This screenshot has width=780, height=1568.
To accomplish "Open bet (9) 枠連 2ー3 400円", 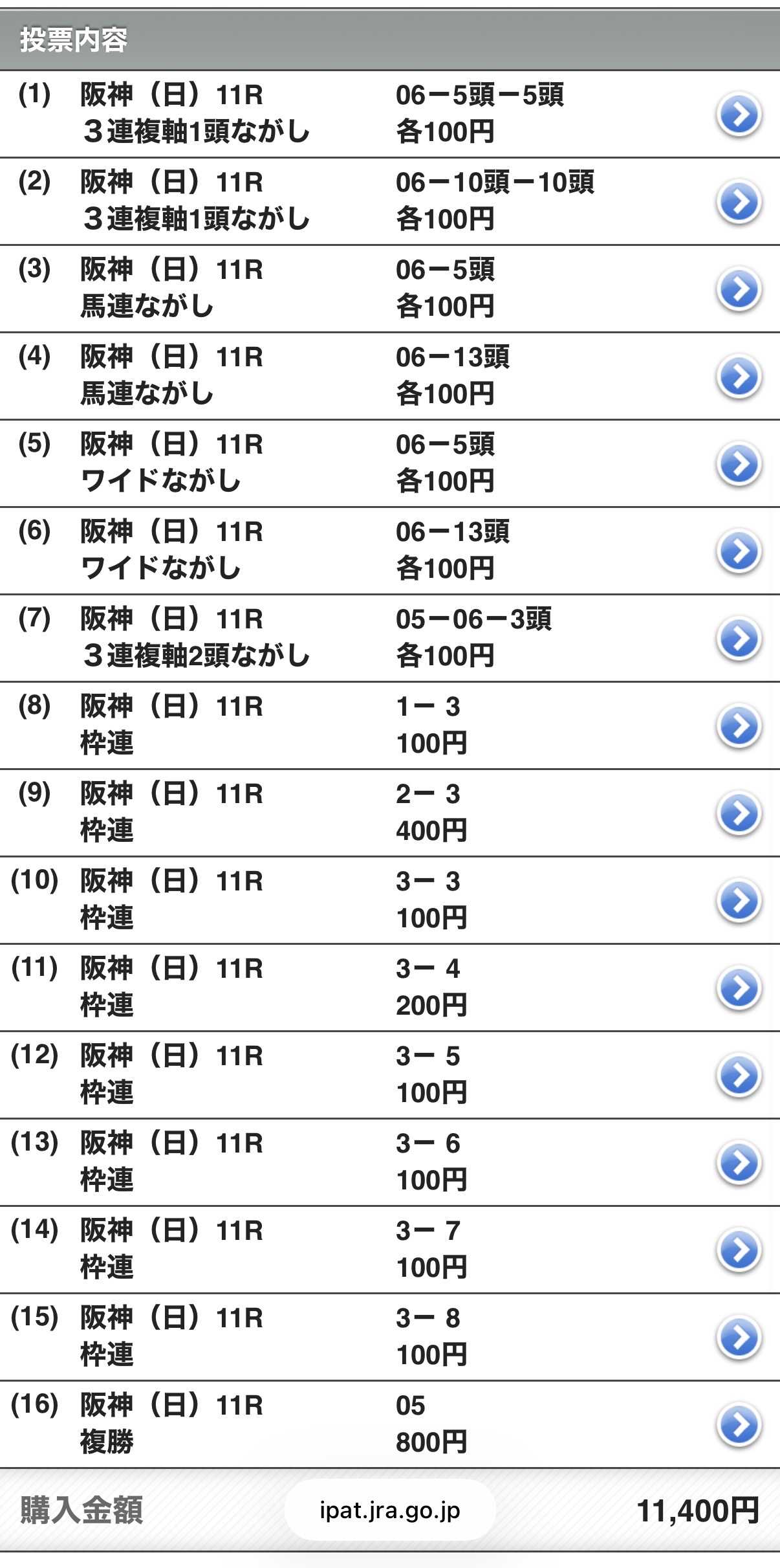I will click(739, 813).
